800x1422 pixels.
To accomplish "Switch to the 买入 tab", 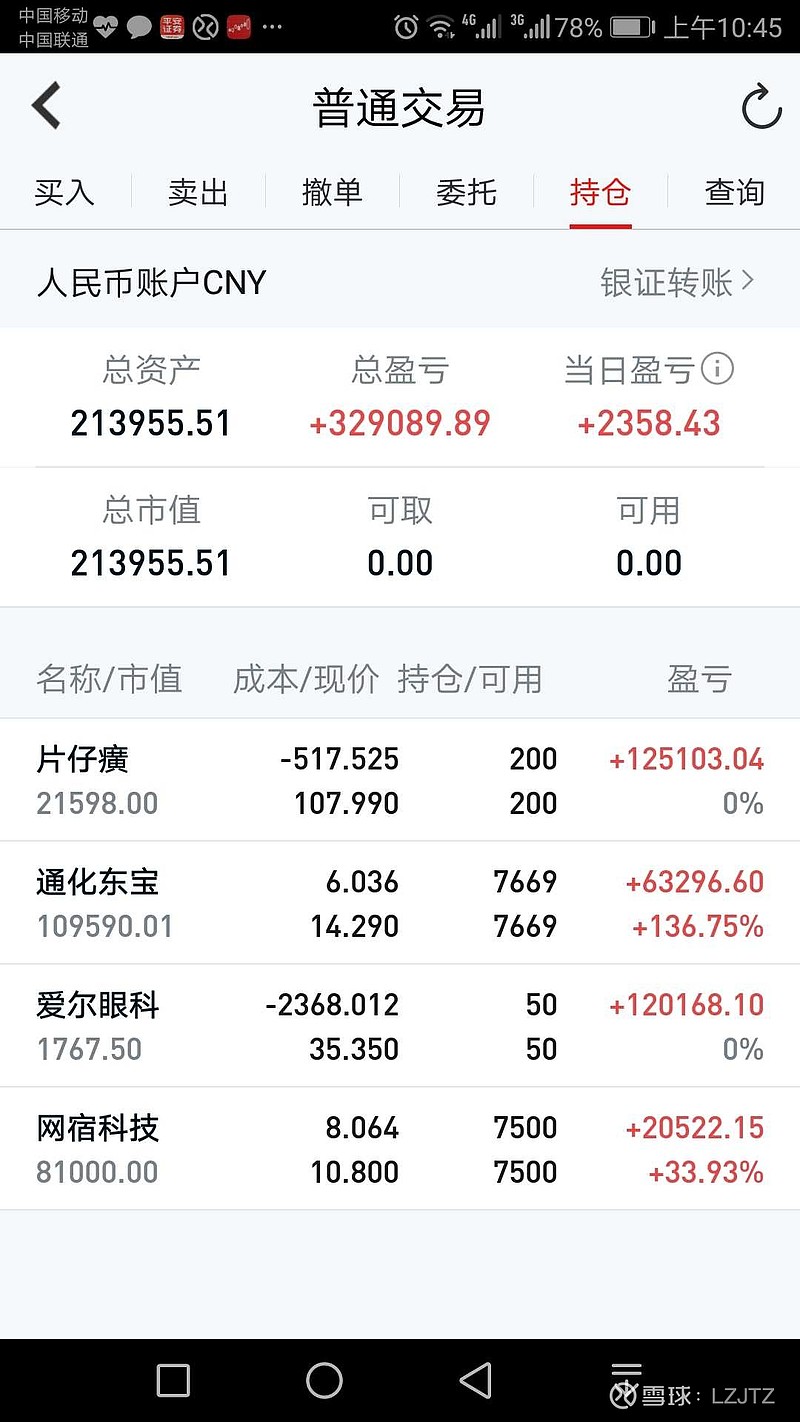I will coord(65,192).
